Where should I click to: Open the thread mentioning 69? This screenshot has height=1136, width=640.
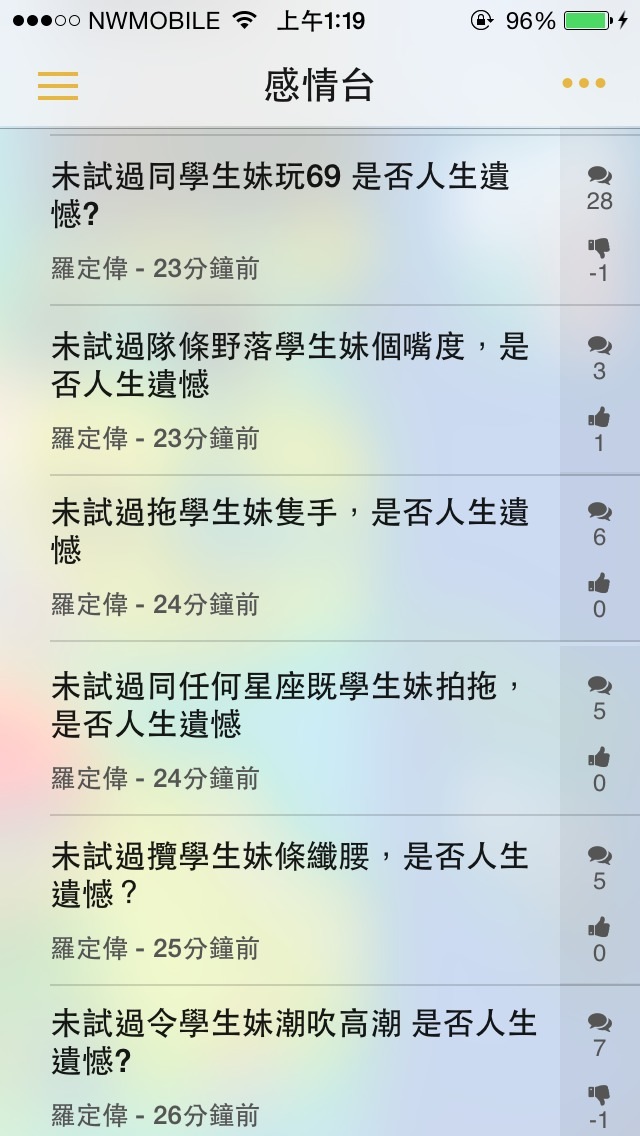tap(304, 220)
